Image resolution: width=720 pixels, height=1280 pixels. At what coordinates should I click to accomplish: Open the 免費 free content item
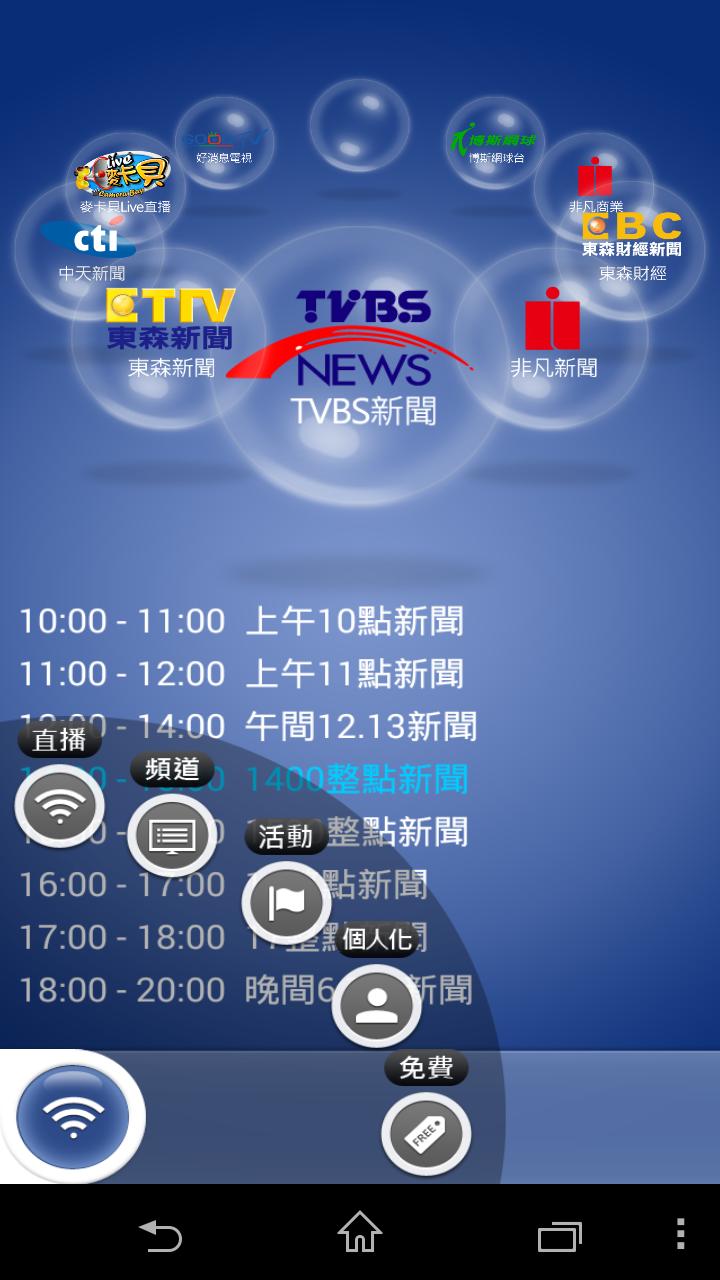coord(426,1133)
